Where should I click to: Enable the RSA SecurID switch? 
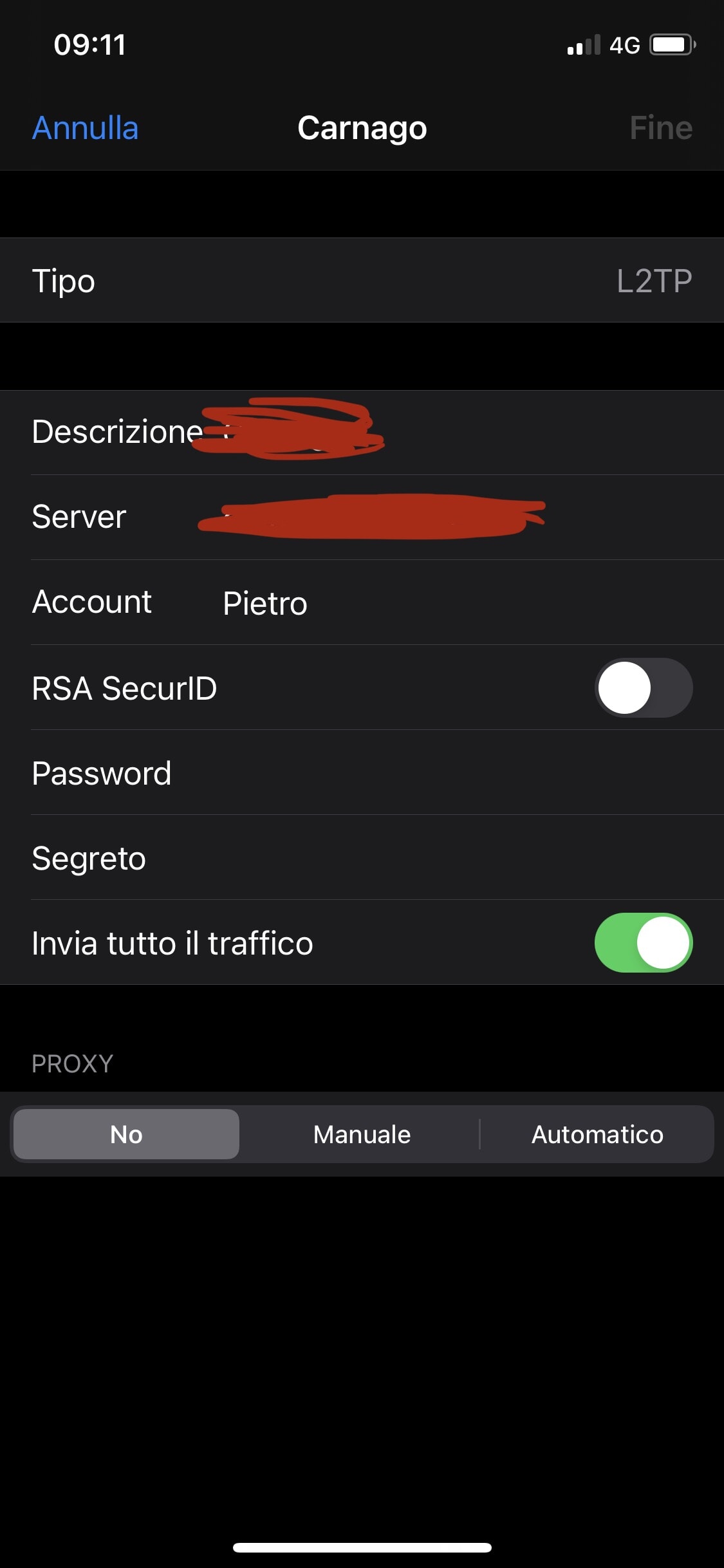pyautogui.click(x=643, y=687)
